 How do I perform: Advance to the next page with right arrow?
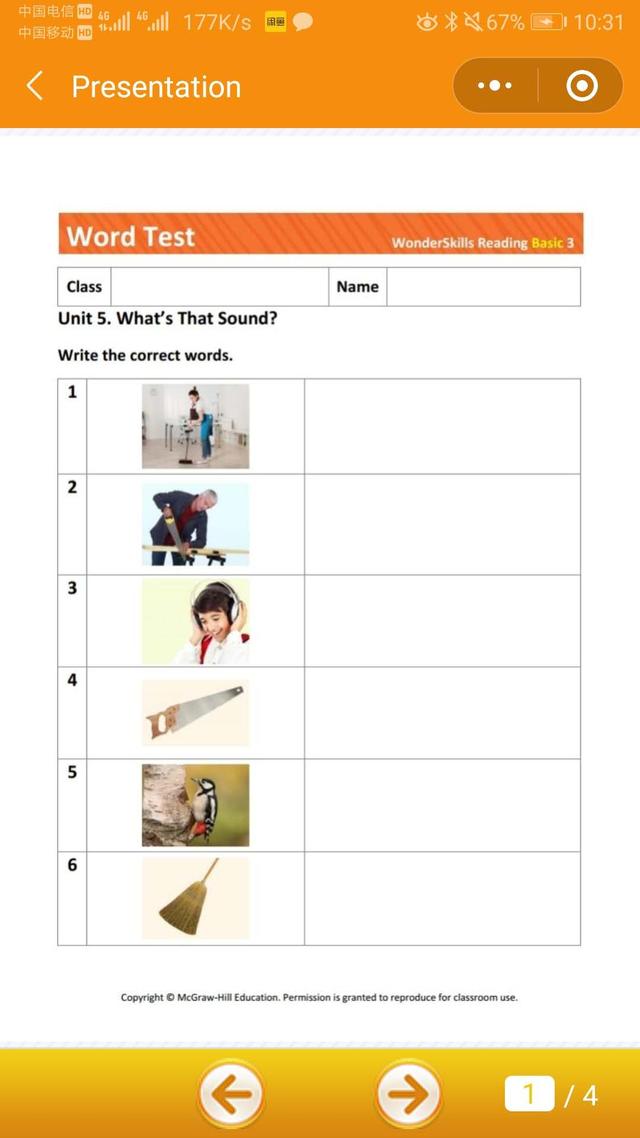point(408,1094)
